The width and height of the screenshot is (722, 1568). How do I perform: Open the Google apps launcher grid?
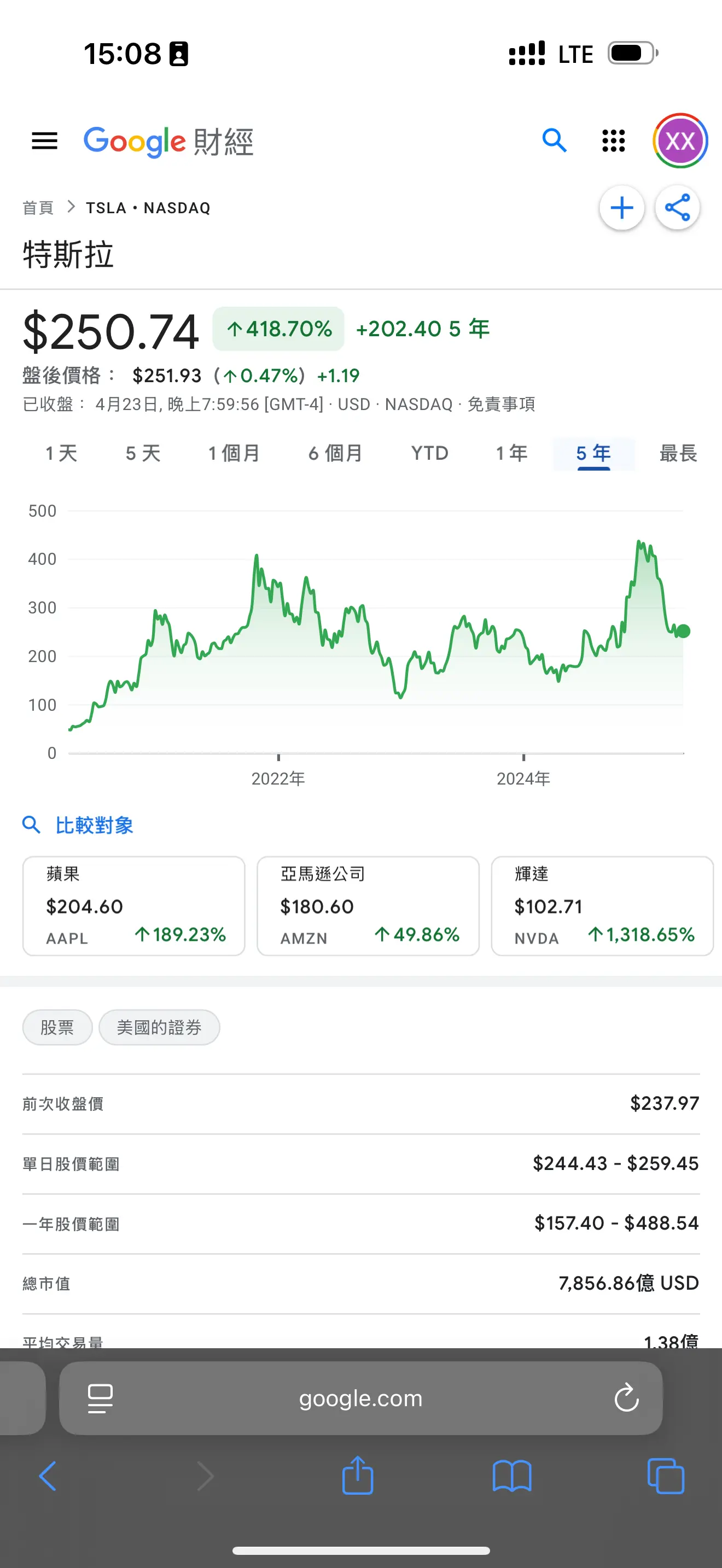pyautogui.click(x=613, y=141)
